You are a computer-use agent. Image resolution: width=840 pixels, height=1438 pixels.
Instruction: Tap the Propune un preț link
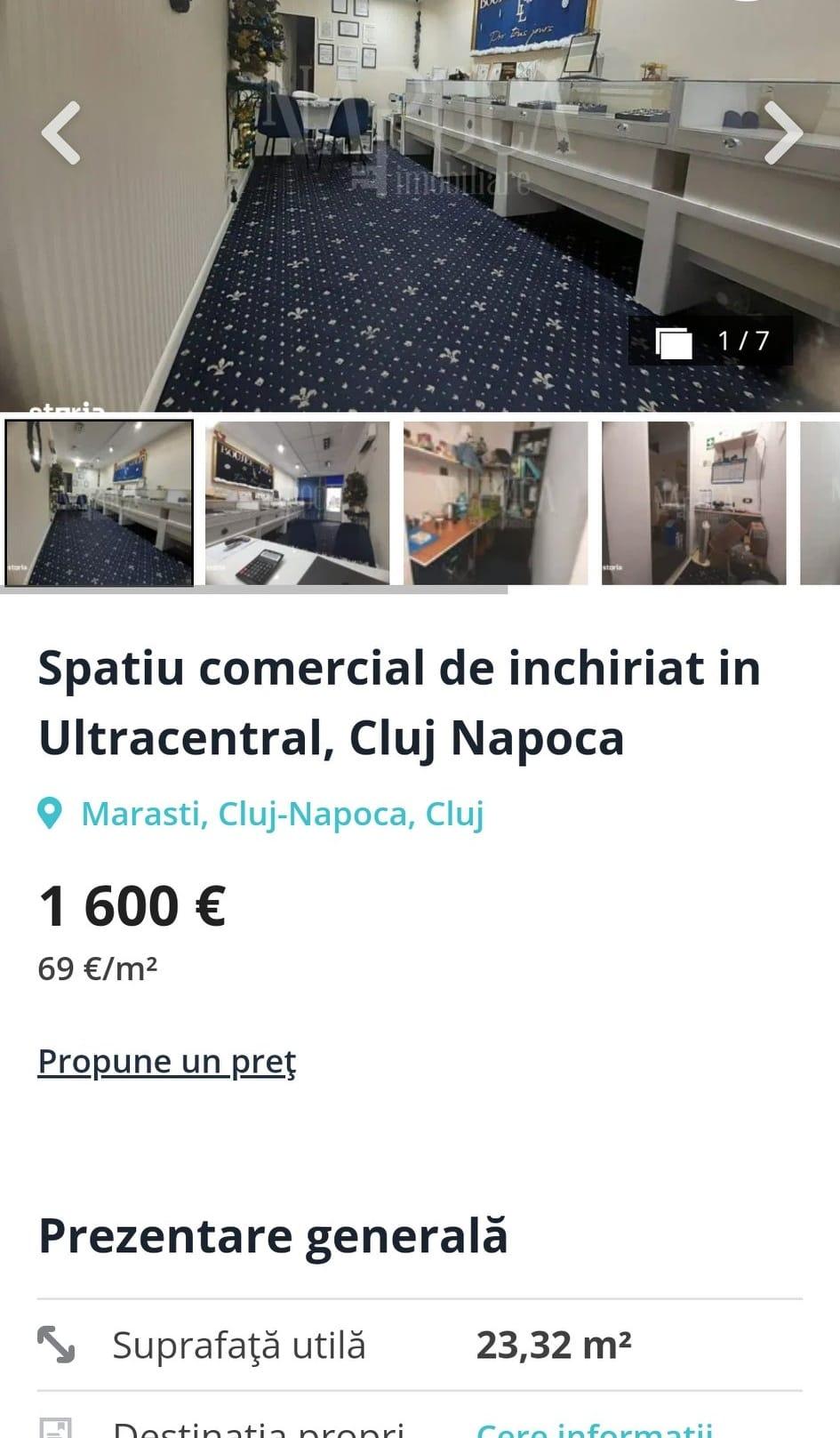[x=167, y=1061]
